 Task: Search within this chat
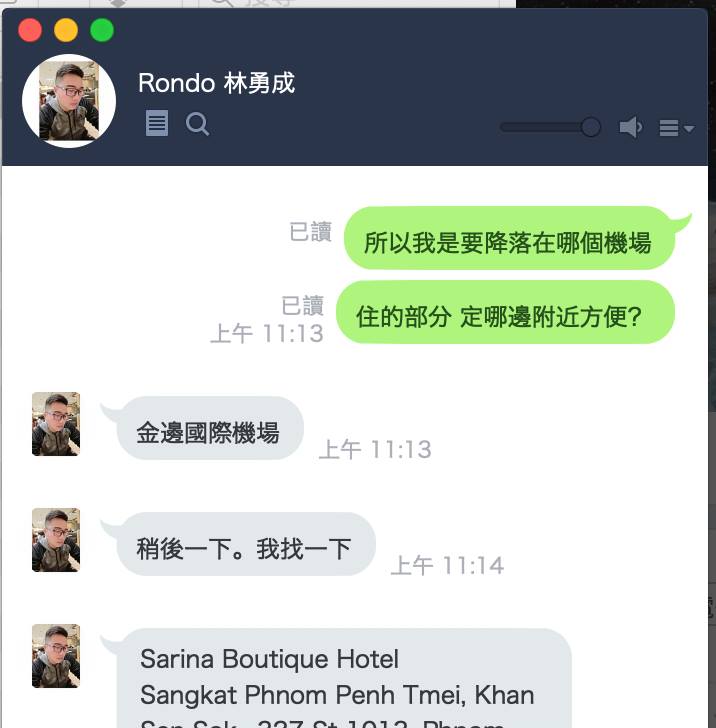tap(198, 124)
